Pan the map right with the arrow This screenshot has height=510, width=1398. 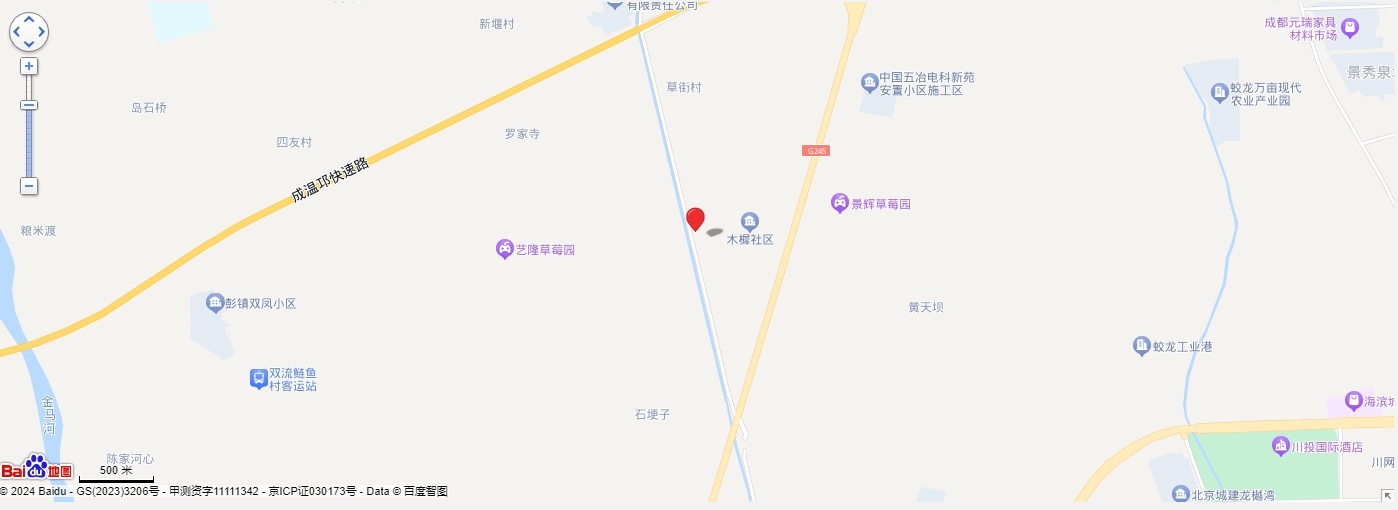click(41, 33)
